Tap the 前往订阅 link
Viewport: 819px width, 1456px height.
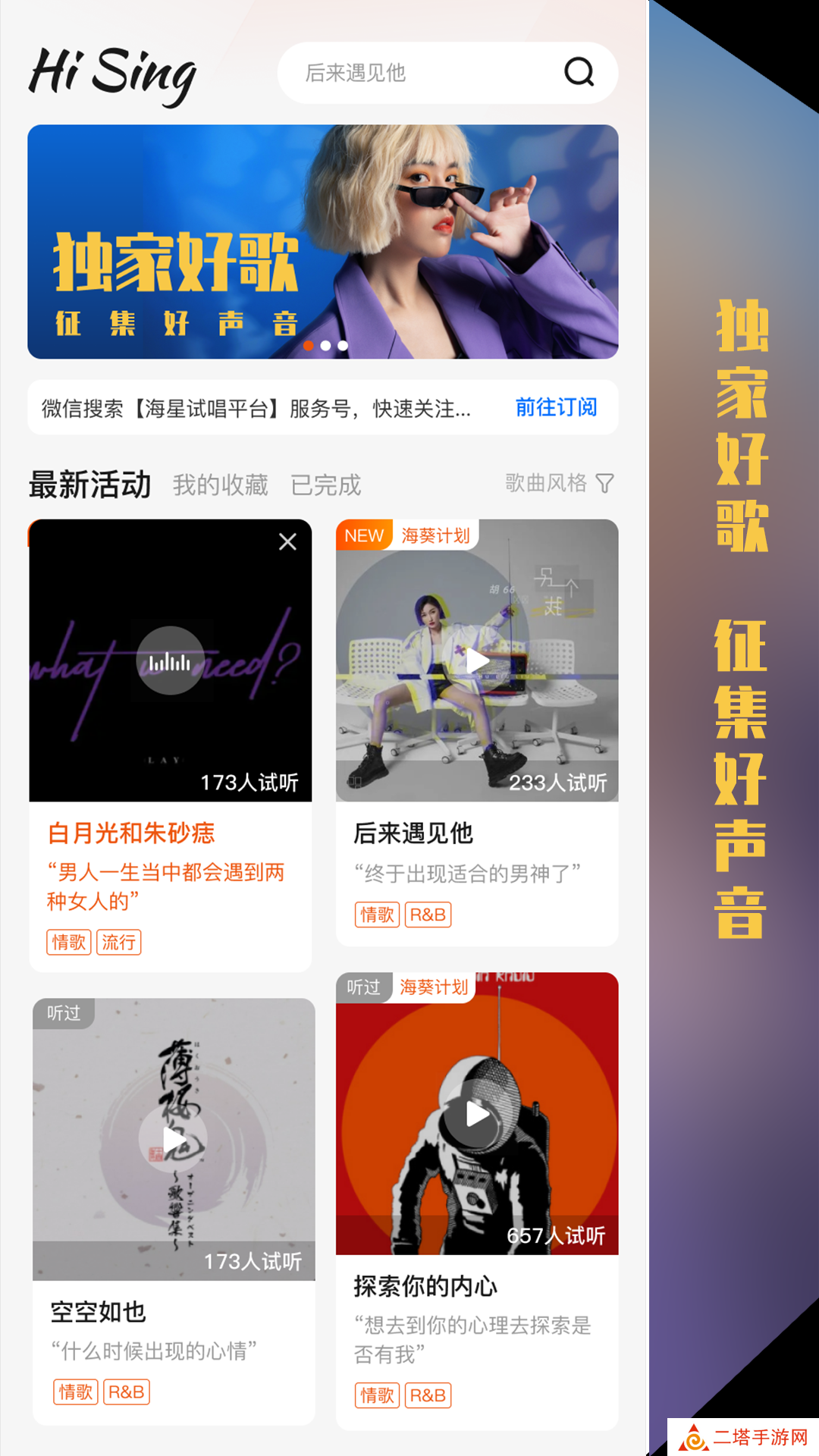556,408
